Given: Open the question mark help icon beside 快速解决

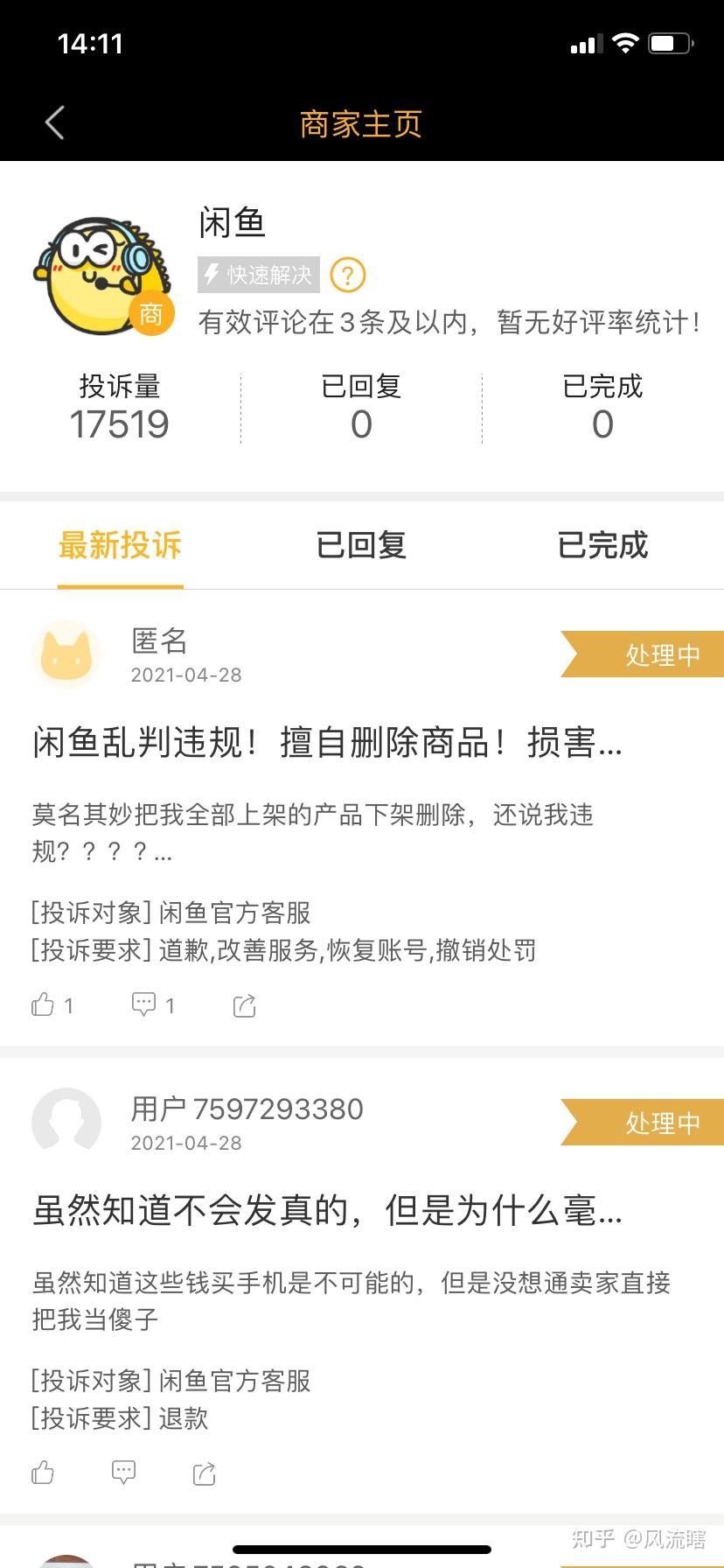Looking at the screenshot, I should 347,276.
